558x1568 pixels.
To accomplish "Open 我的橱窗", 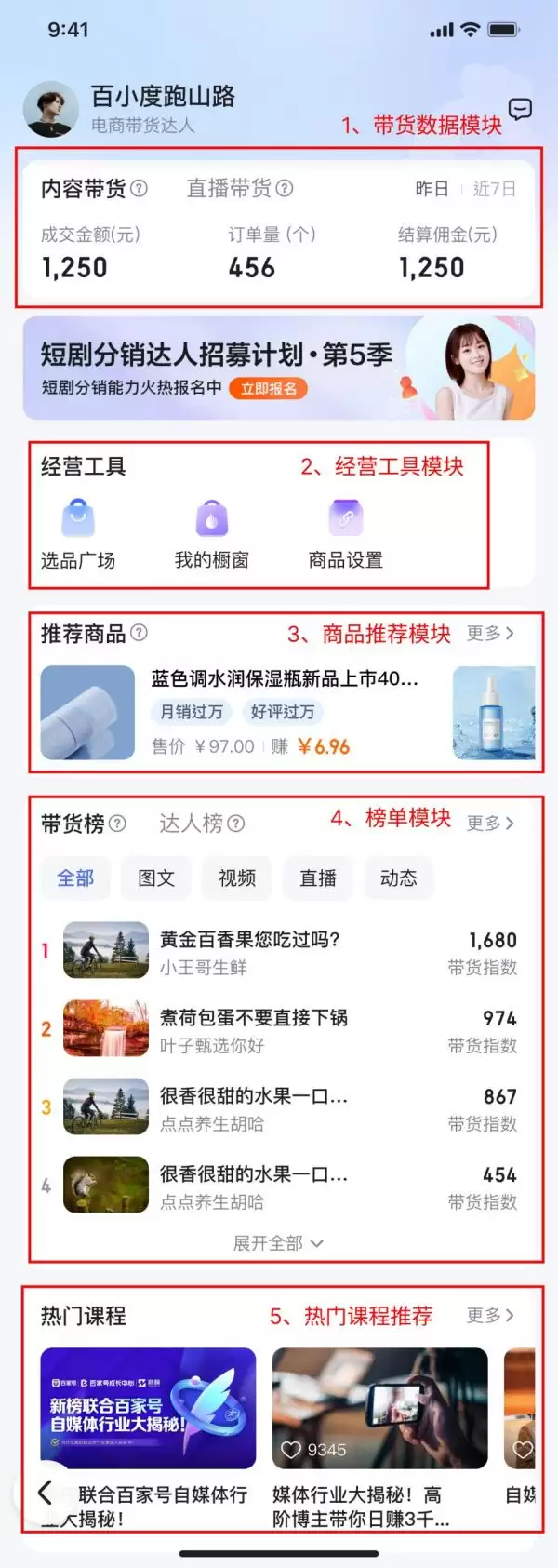I will (212, 533).
